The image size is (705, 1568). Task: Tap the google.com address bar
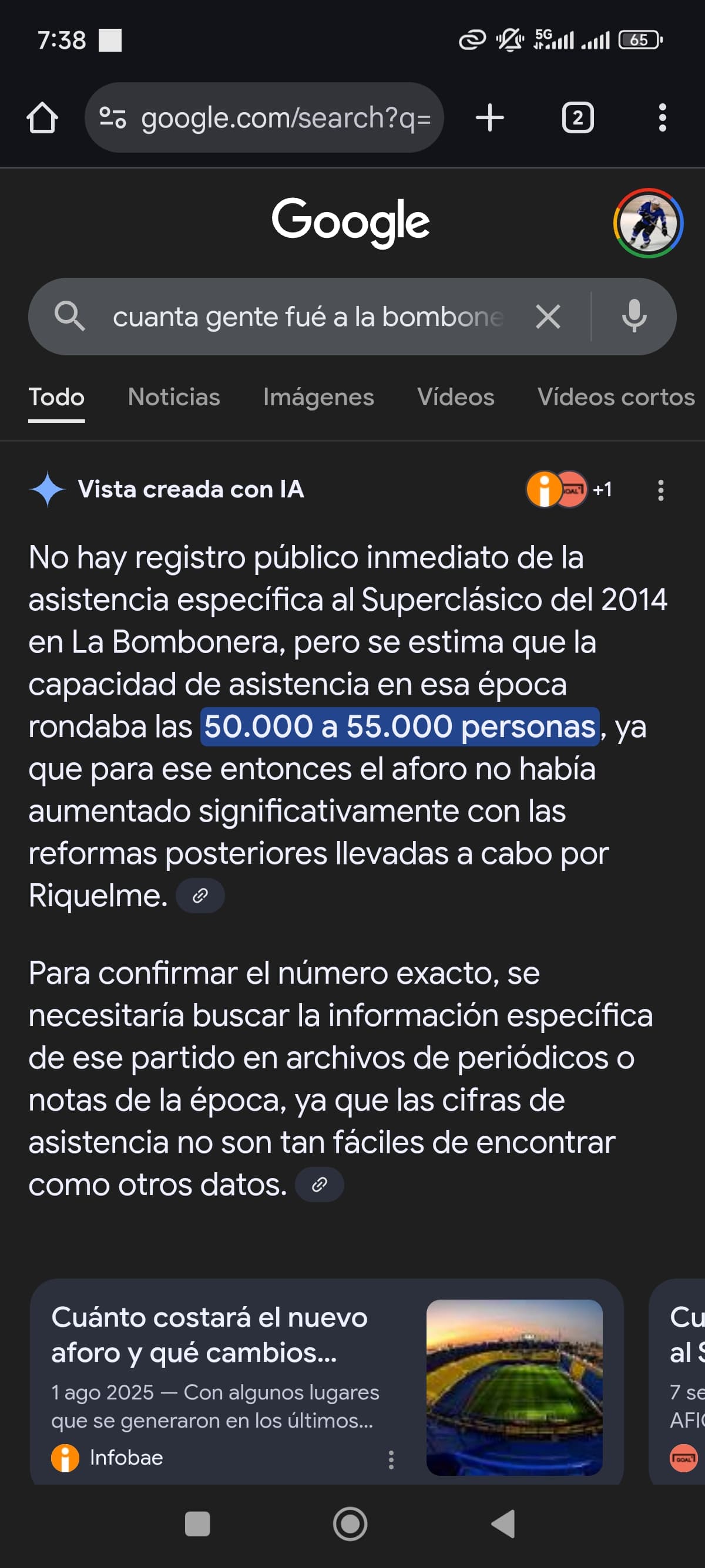(264, 117)
